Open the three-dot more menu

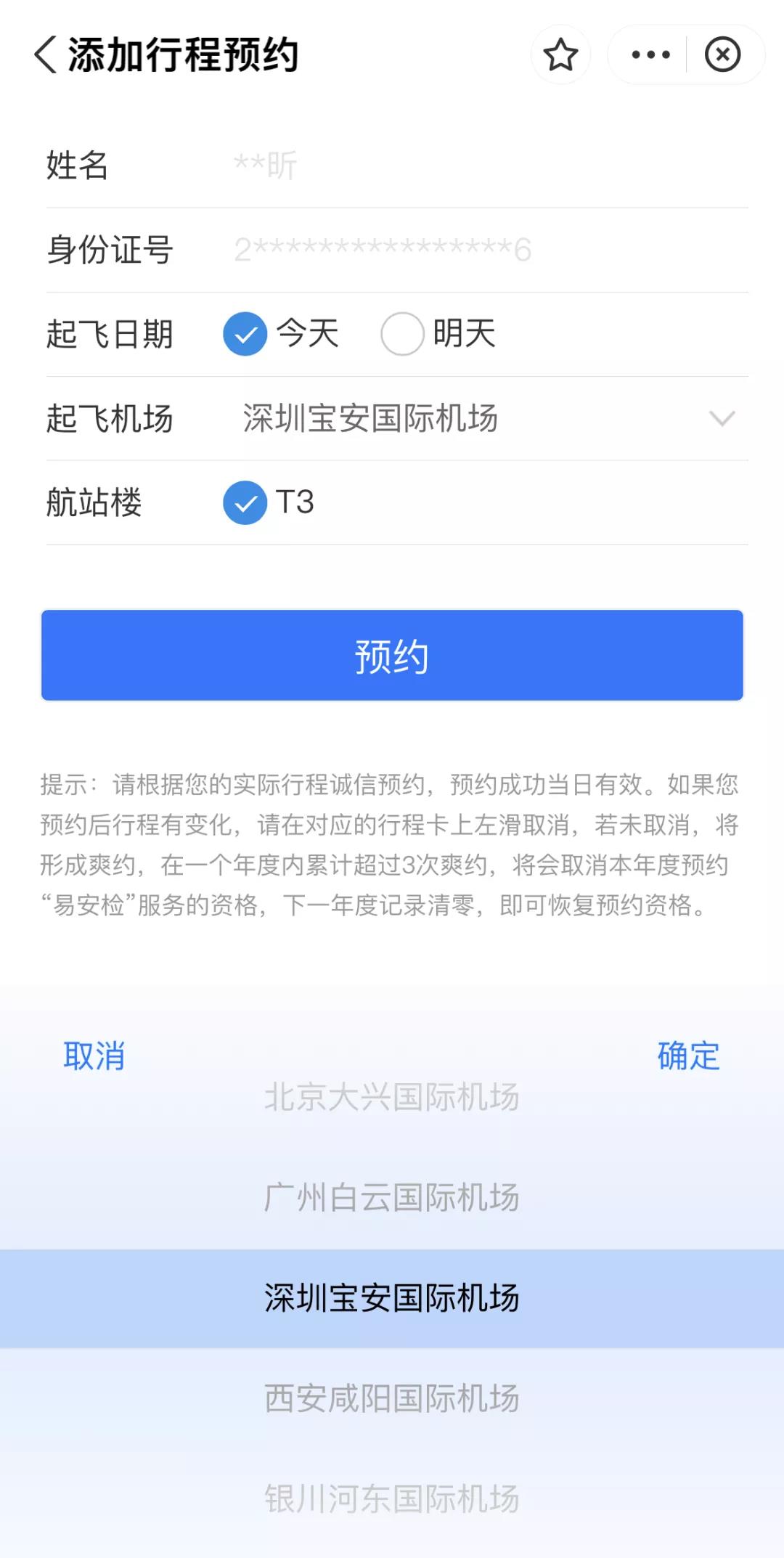pos(650,55)
